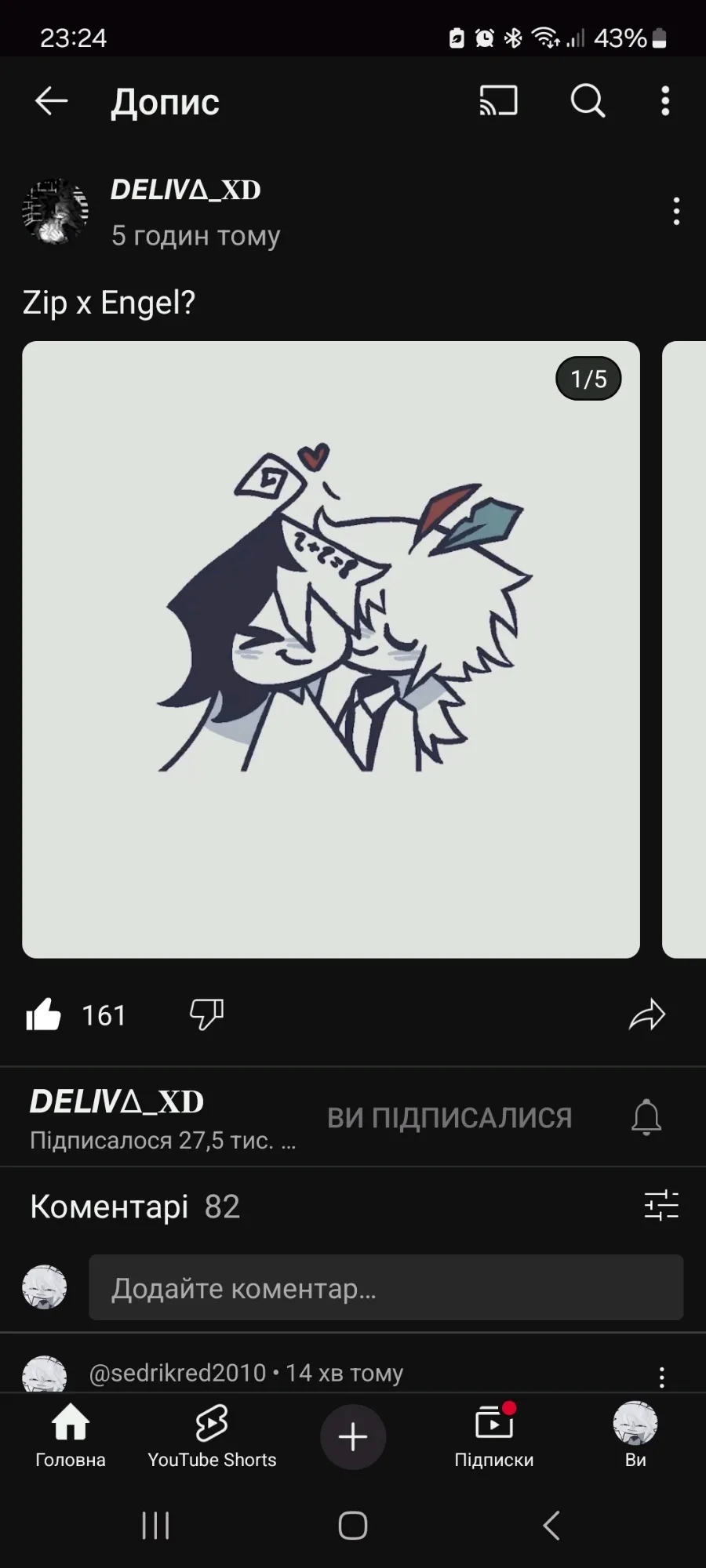Switch to the Головна tab
This screenshot has width=706, height=1568.
point(71,1436)
